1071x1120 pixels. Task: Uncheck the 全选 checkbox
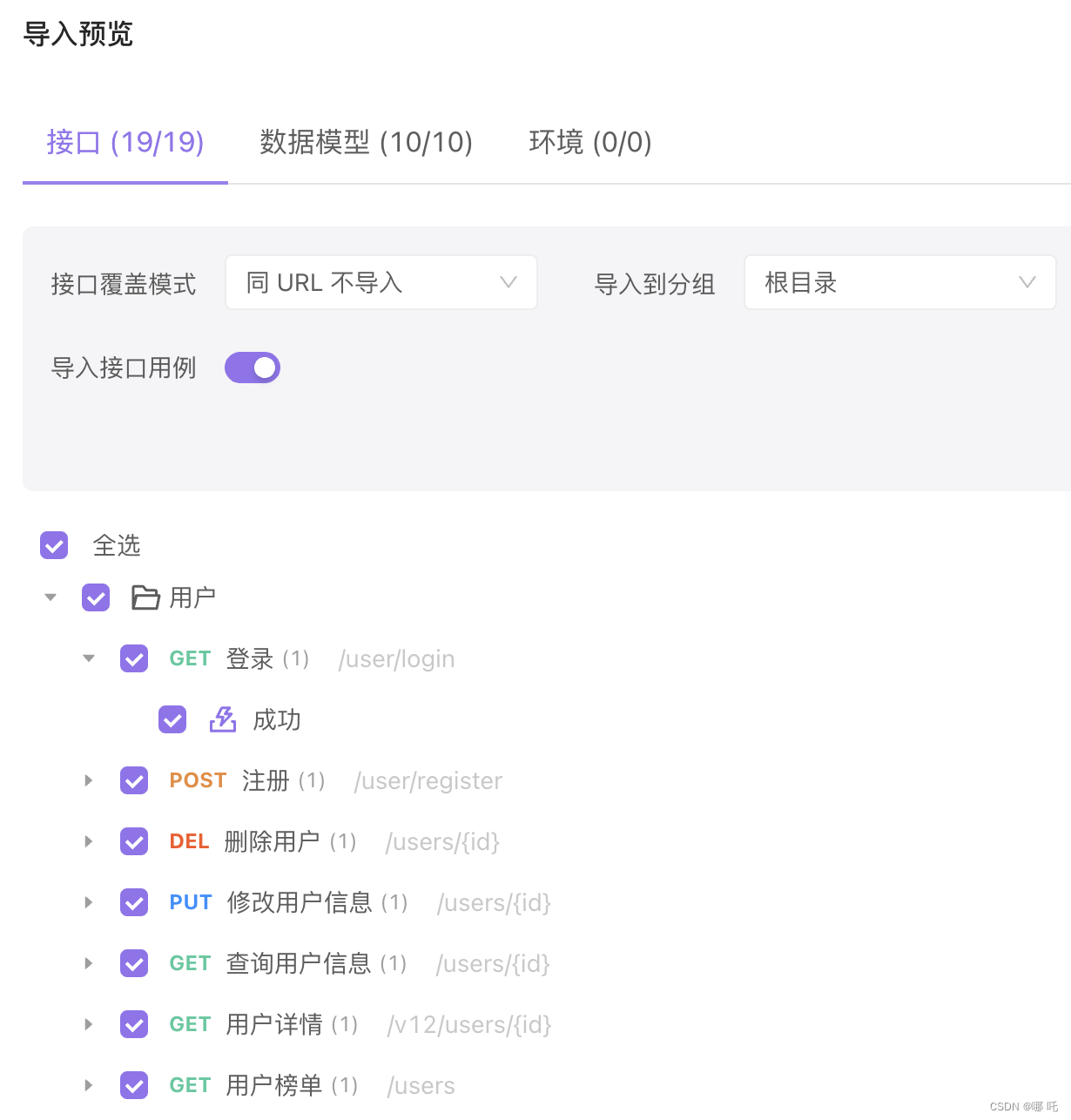click(x=54, y=545)
